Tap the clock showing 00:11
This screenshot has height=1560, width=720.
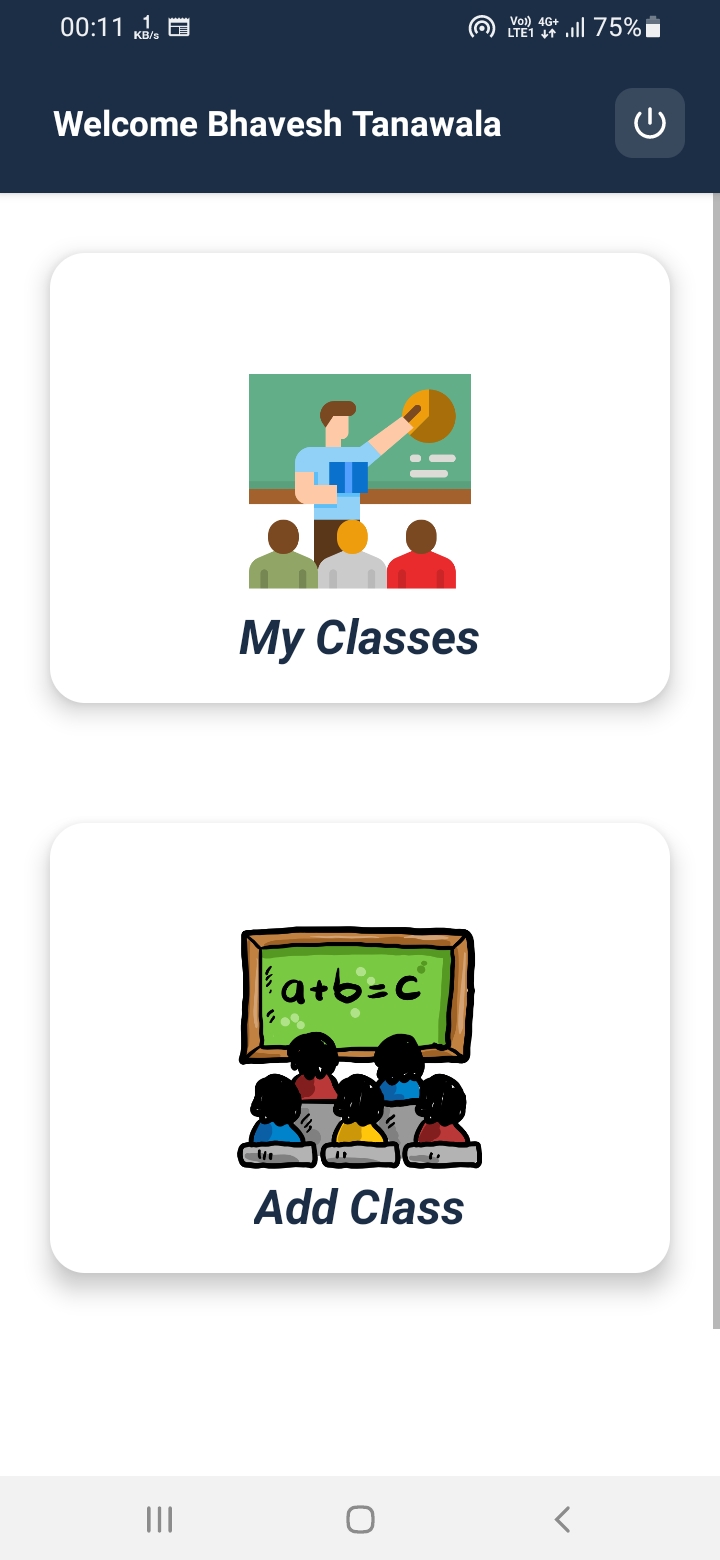91,27
